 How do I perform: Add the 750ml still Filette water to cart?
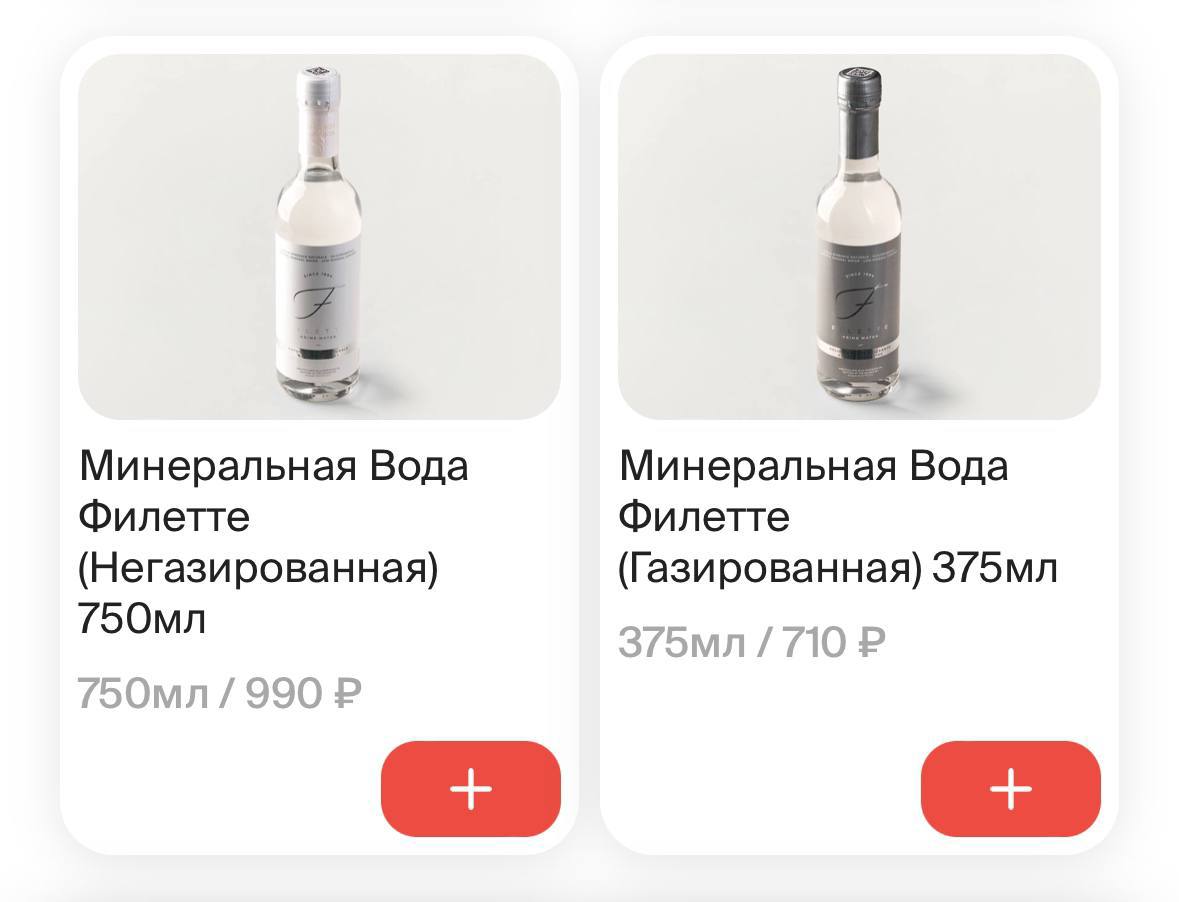pyautogui.click(x=470, y=789)
